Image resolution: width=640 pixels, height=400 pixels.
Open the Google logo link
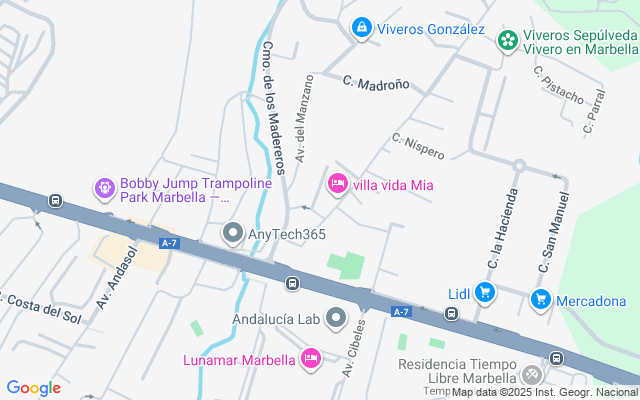pos(33,388)
